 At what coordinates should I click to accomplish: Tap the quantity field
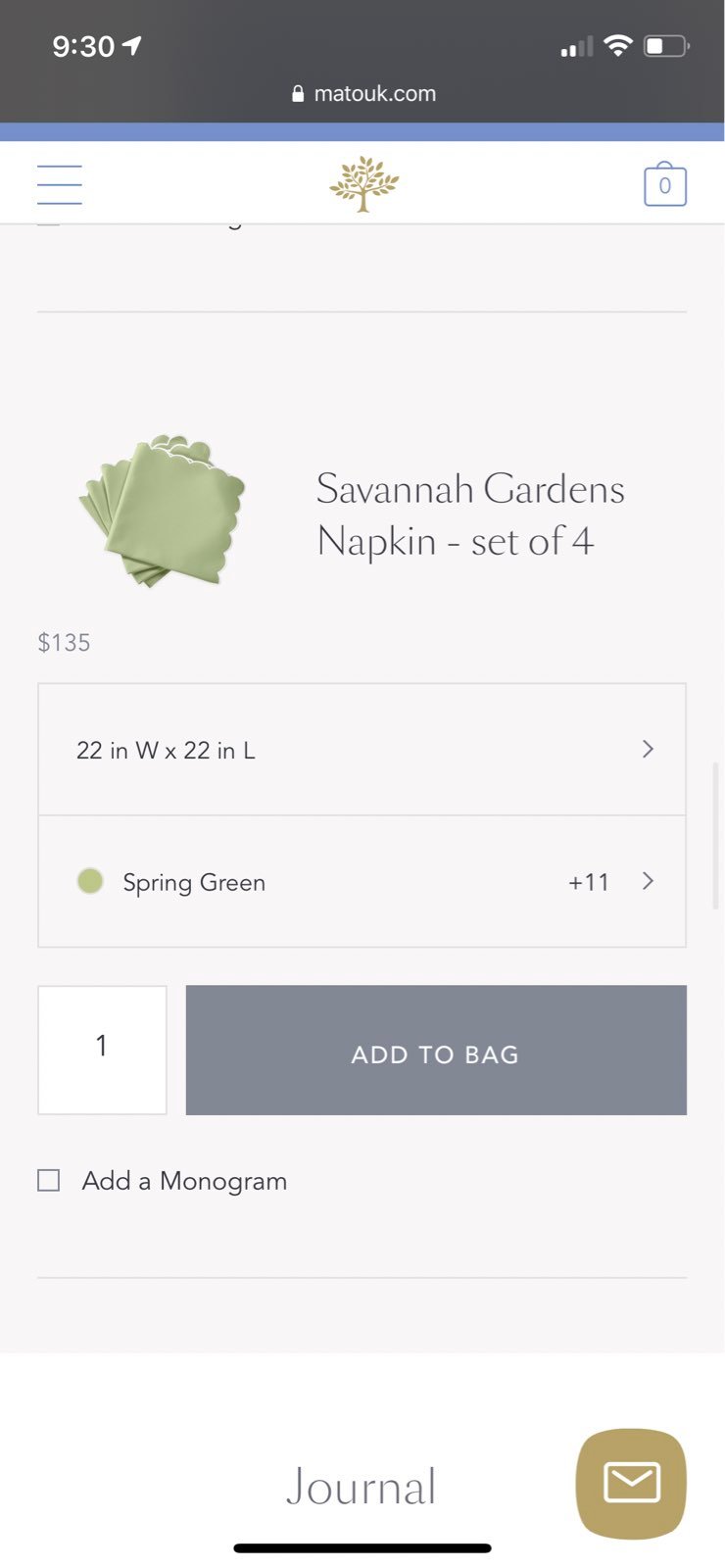[x=102, y=1050]
